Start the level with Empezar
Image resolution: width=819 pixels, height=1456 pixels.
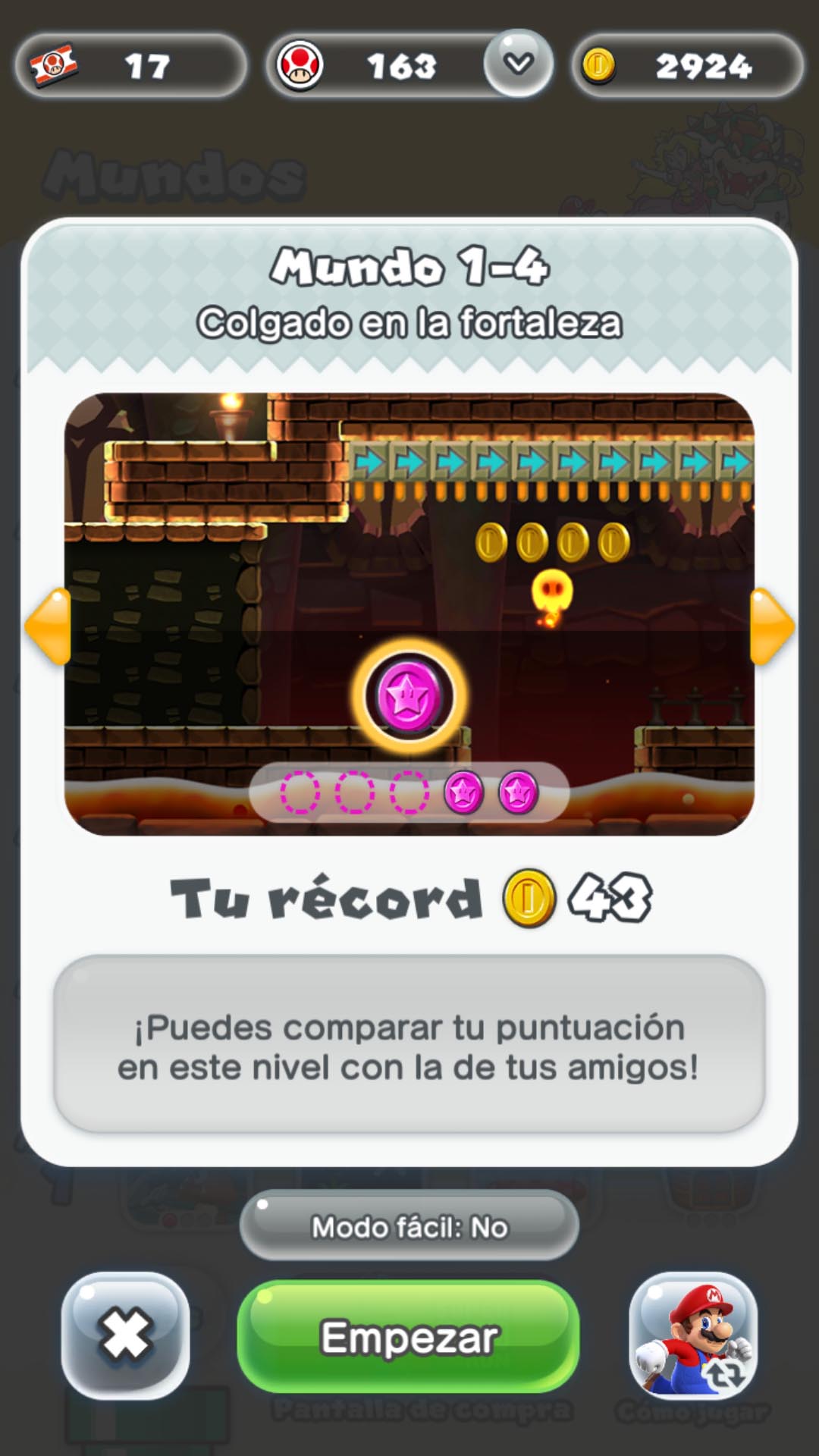pyautogui.click(x=409, y=1336)
